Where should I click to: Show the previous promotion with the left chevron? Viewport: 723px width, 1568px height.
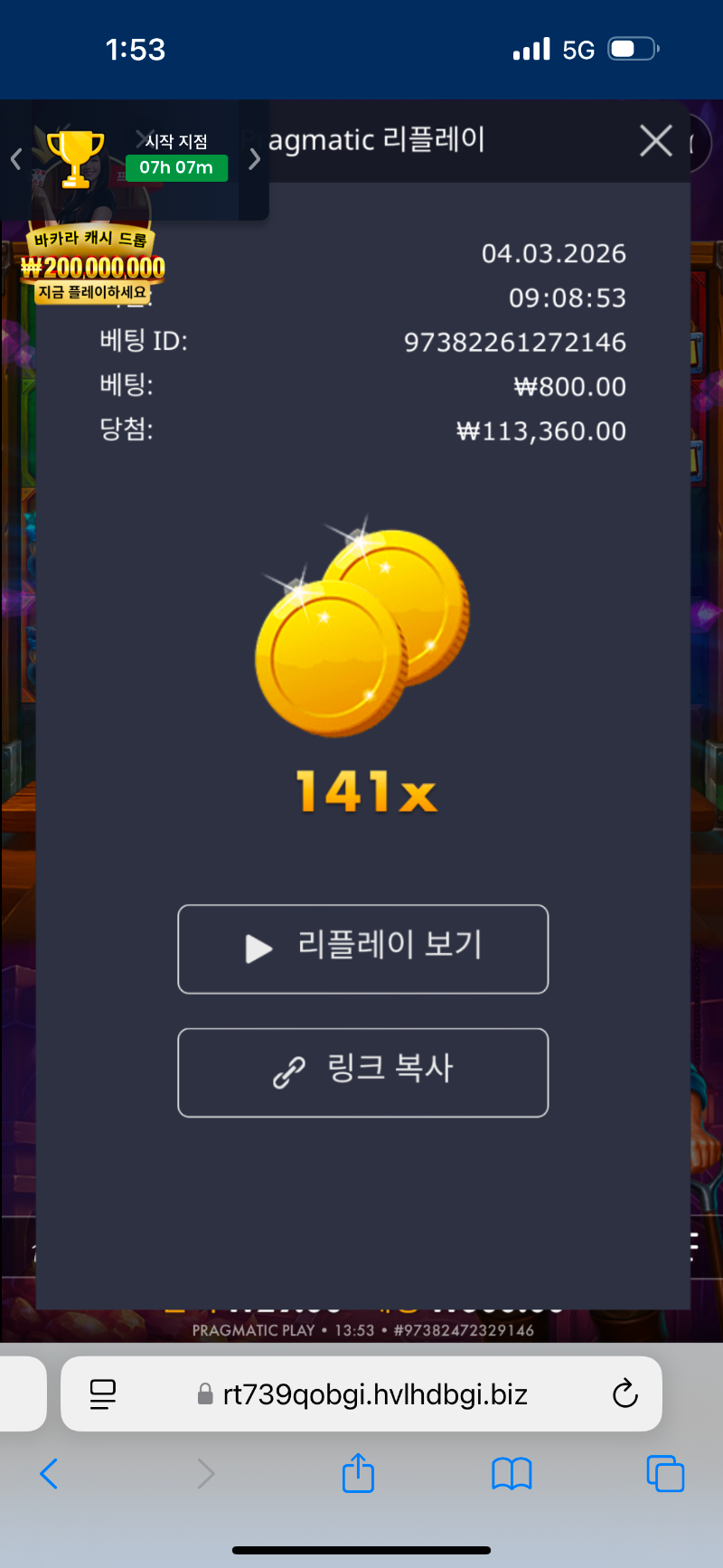click(16, 160)
